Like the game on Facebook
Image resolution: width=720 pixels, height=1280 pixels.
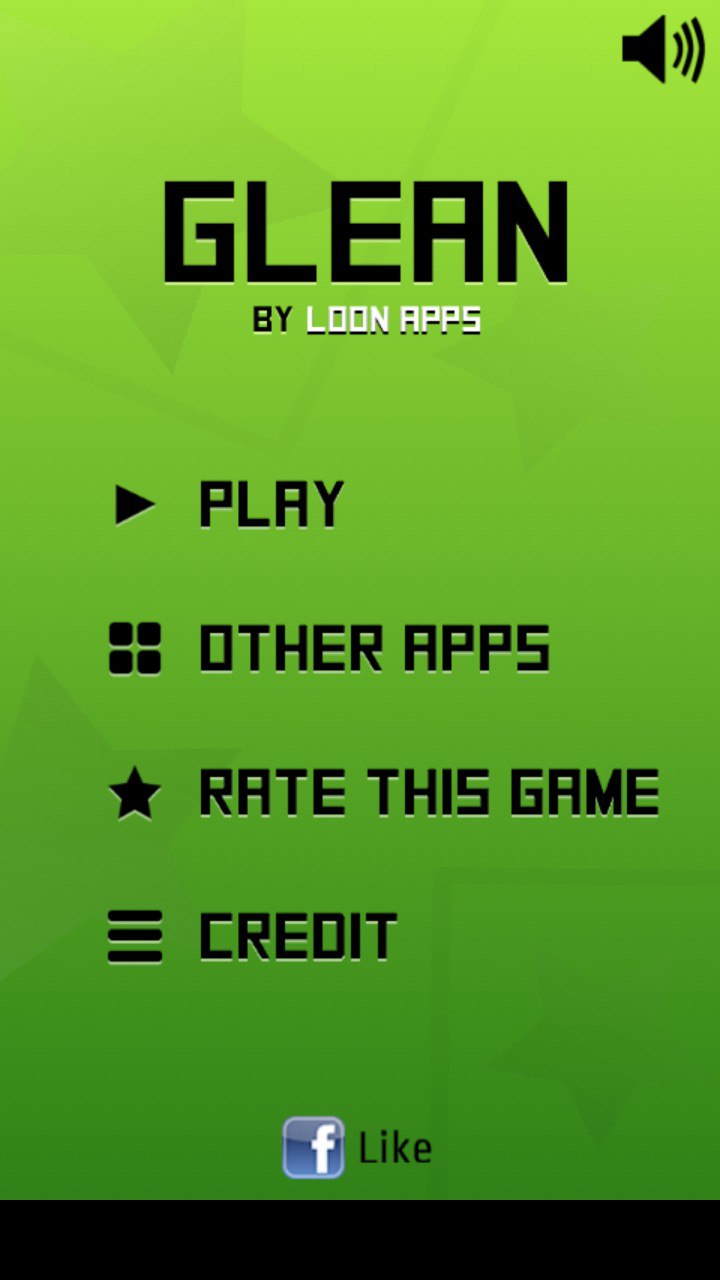coord(358,1148)
